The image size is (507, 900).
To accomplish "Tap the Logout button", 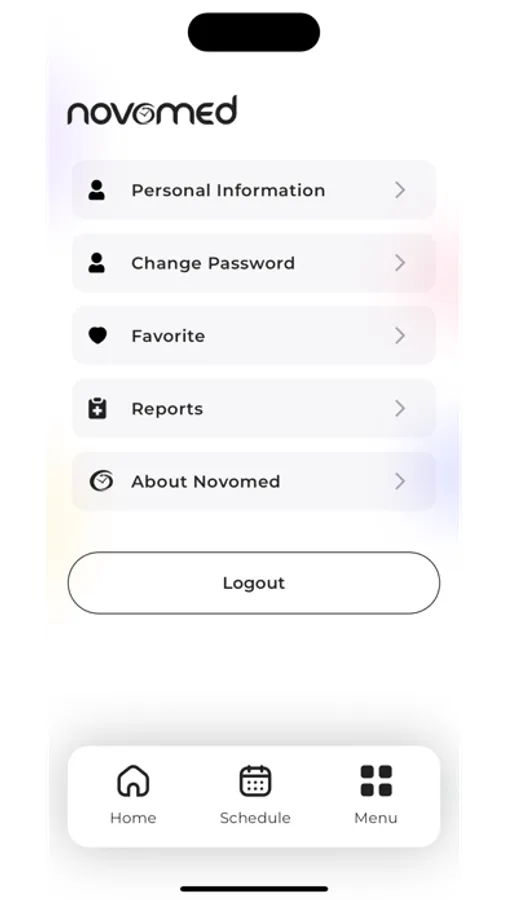I will click(x=254, y=583).
